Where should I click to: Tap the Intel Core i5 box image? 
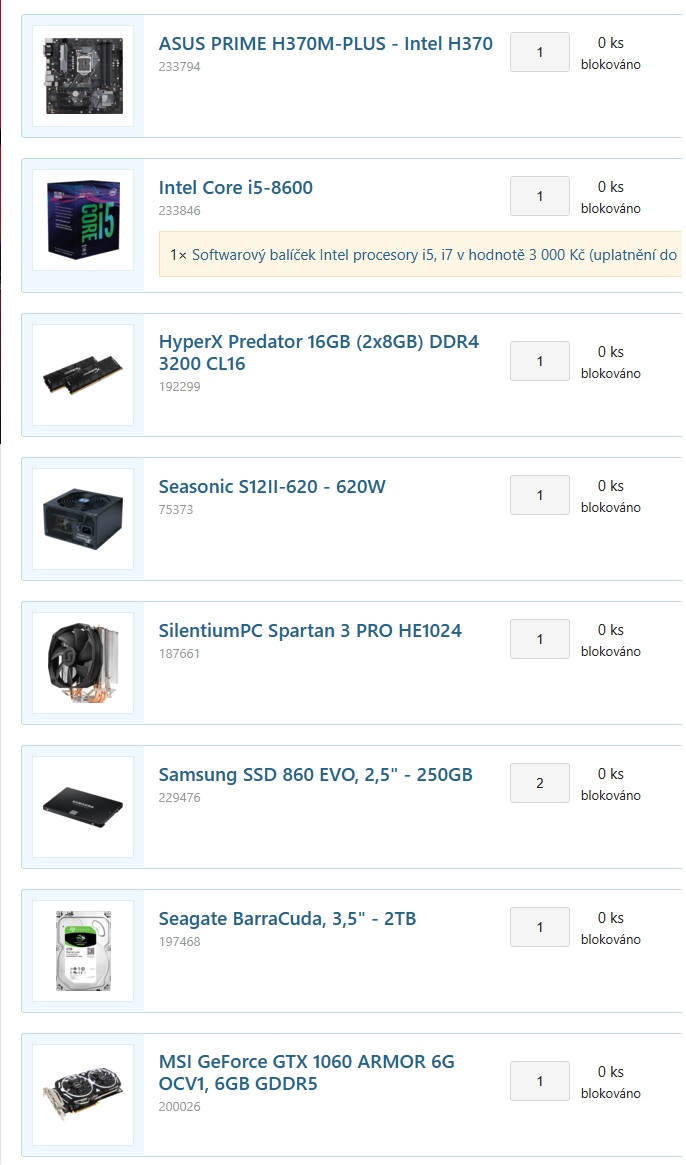coord(83,220)
